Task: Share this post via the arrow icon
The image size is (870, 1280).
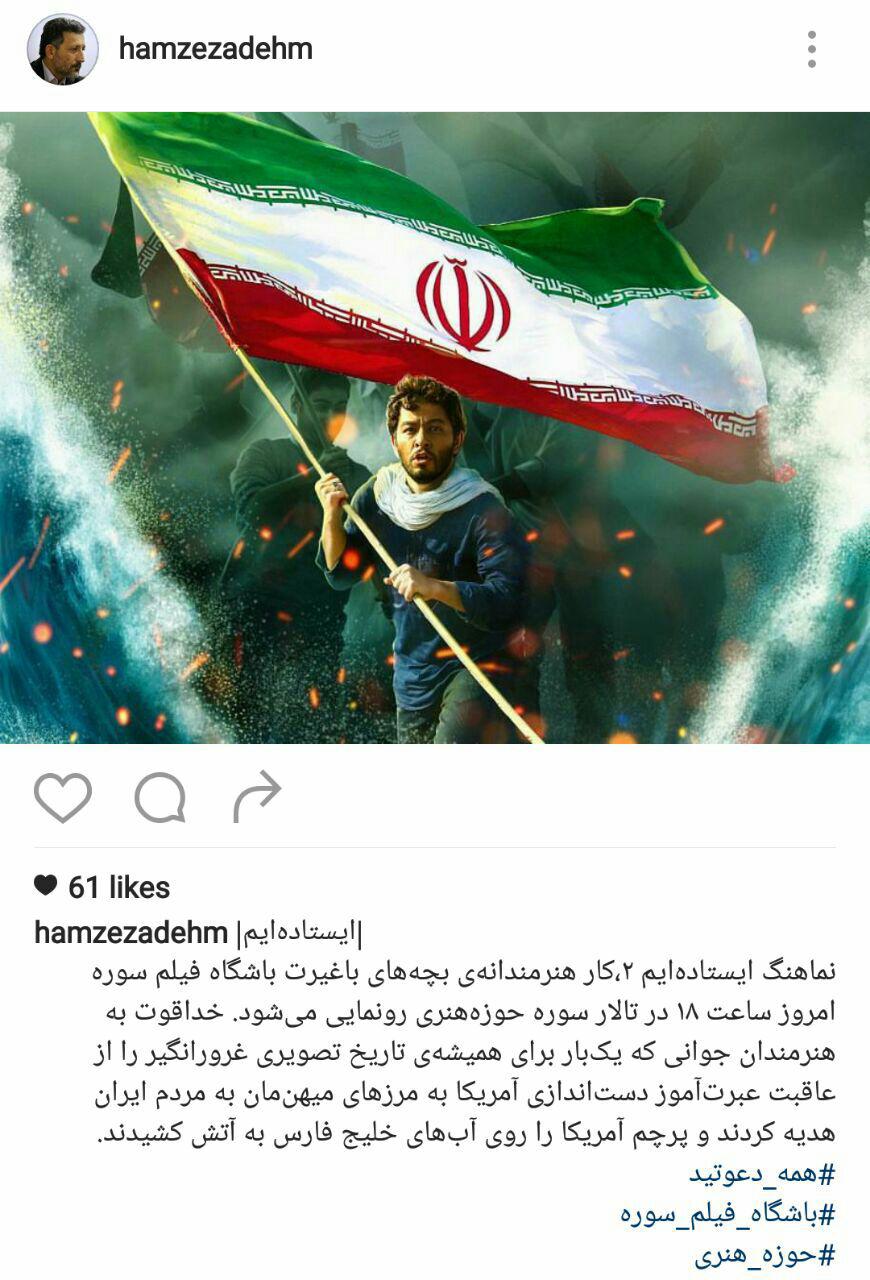Action: point(257,797)
